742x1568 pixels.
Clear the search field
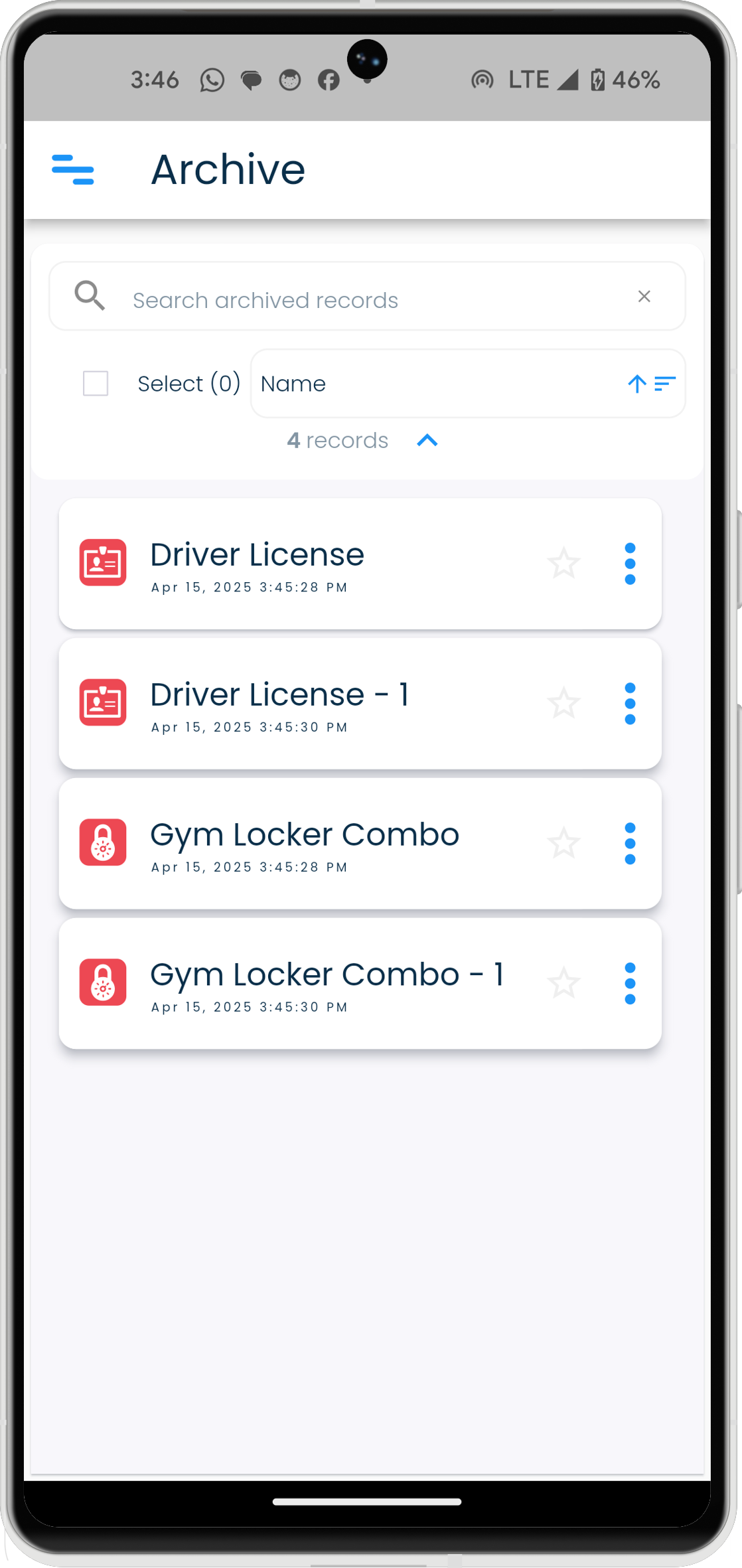644,296
